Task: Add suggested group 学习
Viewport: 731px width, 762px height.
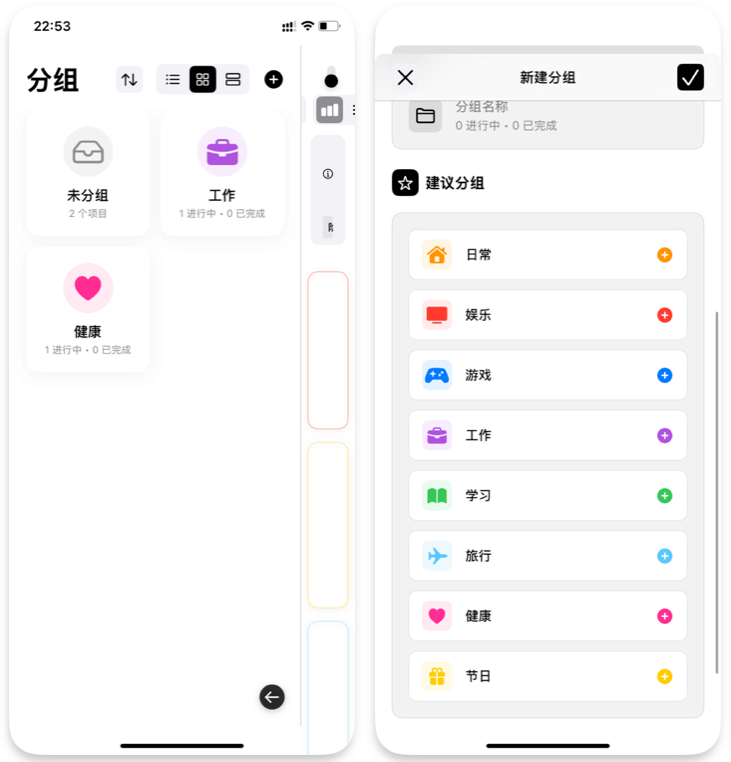Action: (664, 496)
